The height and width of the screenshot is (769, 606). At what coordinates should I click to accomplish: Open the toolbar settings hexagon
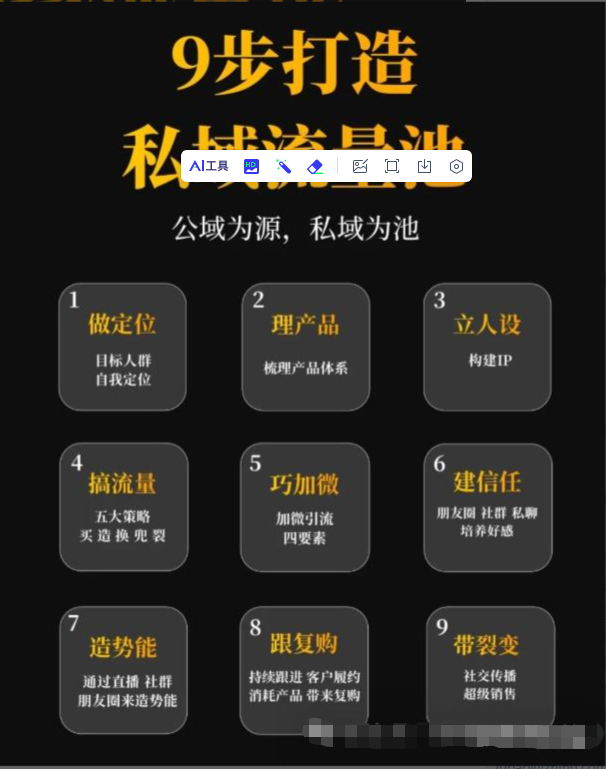[456, 166]
